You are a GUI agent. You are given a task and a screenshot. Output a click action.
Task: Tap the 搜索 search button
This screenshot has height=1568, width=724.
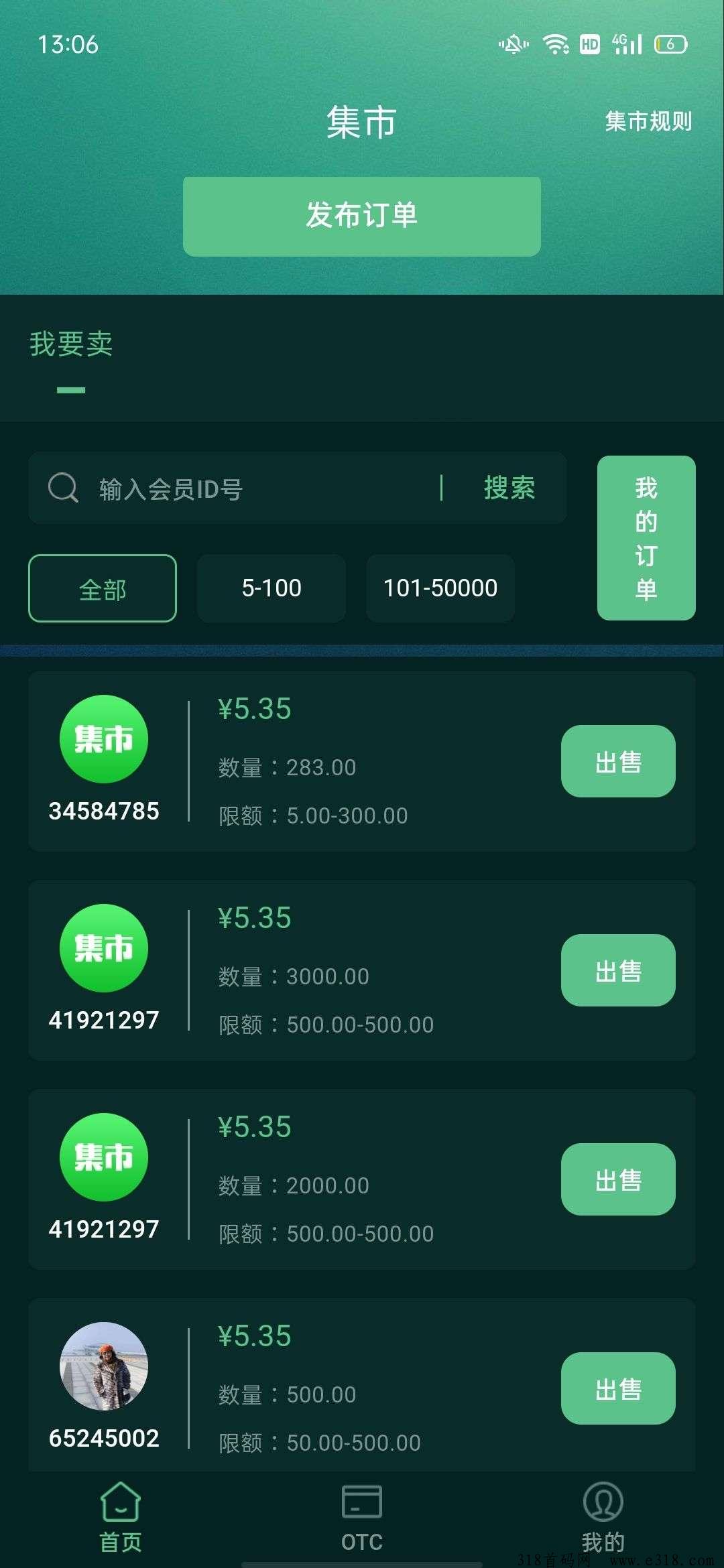509,488
